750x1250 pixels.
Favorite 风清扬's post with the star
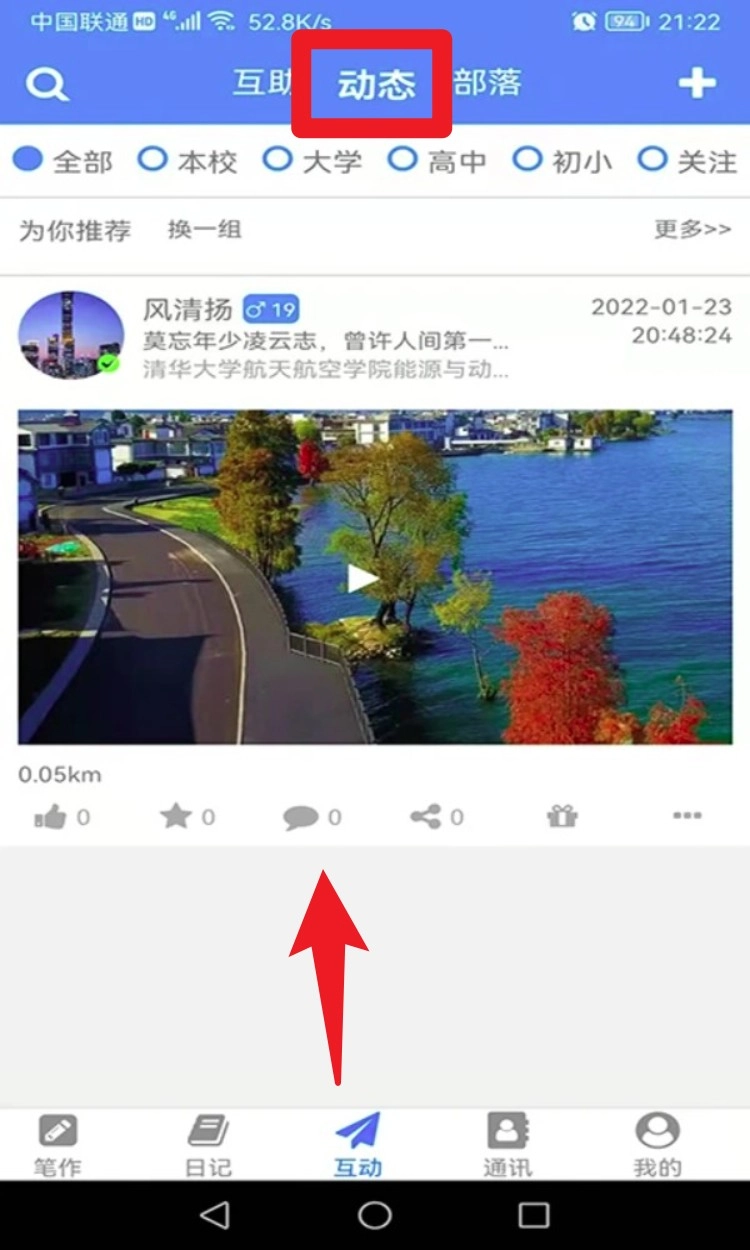187,817
